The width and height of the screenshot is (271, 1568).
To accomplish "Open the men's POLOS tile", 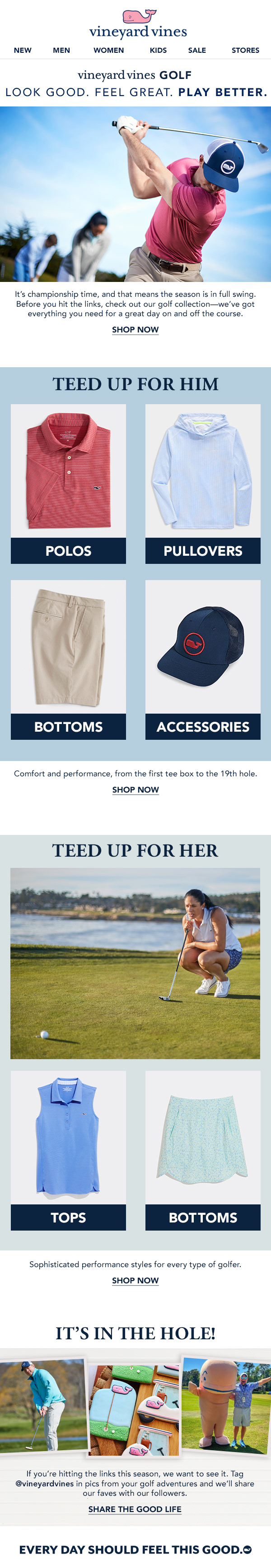I will click(x=68, y=484).
